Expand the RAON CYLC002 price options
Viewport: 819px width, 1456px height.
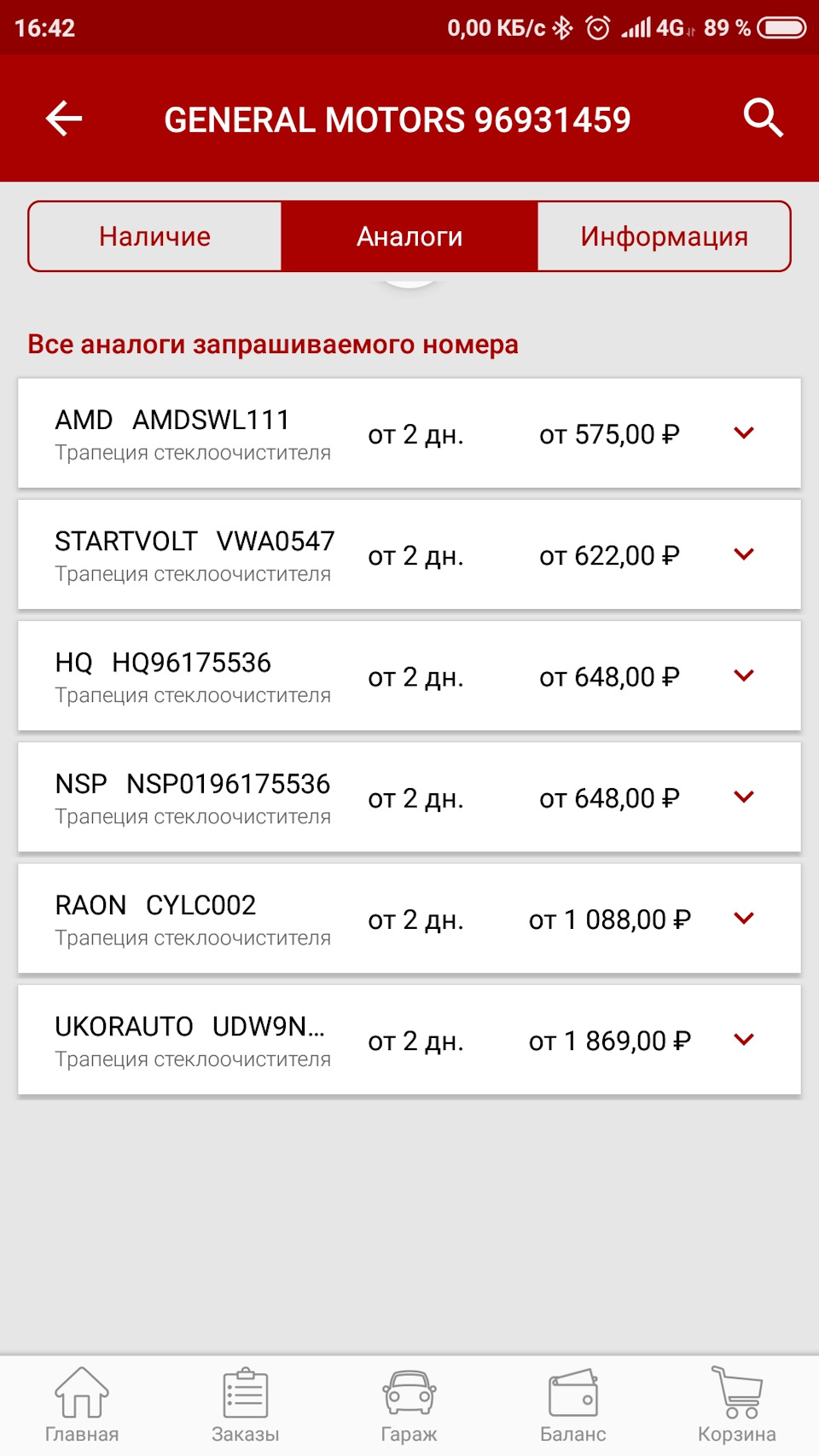pyautogui.click(x=743, y=919)
